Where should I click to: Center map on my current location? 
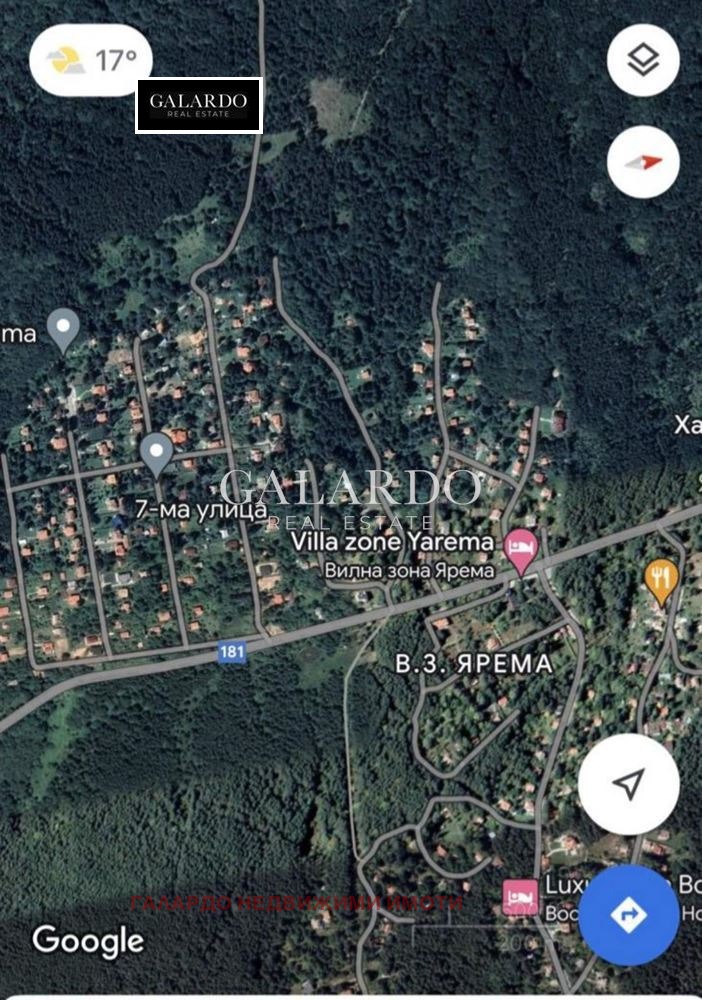click(628, 785)
